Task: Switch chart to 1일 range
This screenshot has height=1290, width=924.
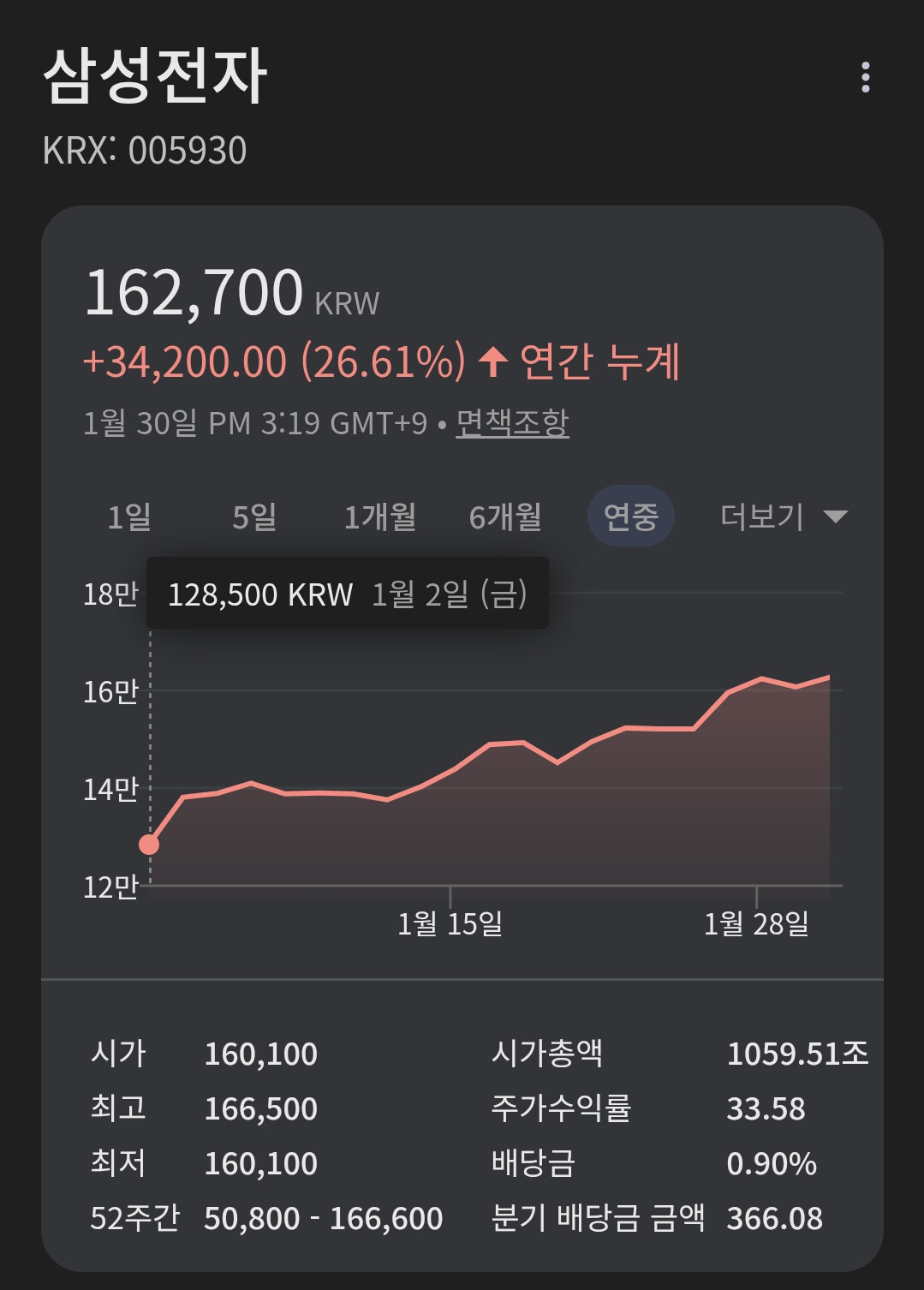Action: point(129,517)
